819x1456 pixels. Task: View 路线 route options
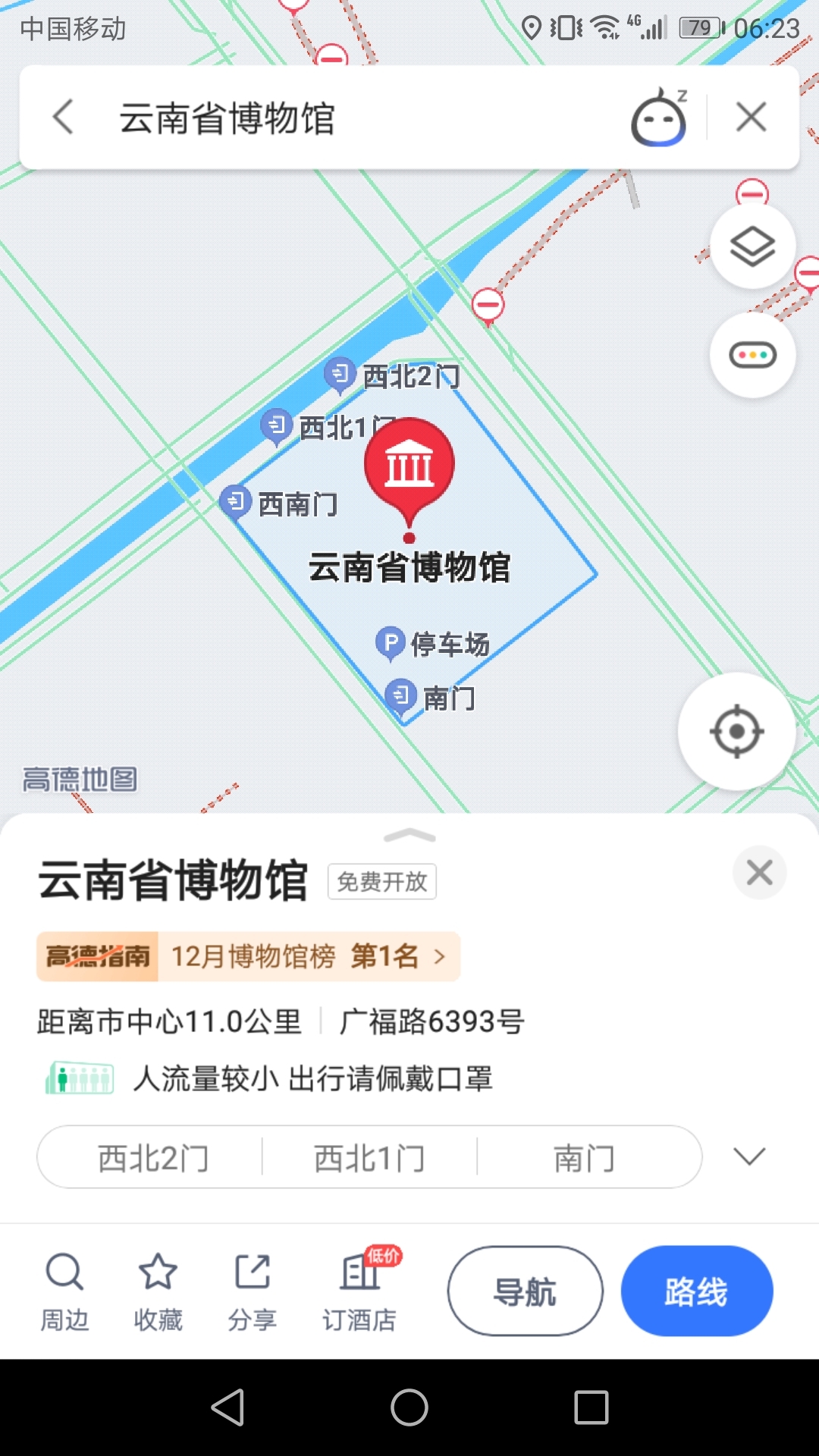click(696, 1291)
